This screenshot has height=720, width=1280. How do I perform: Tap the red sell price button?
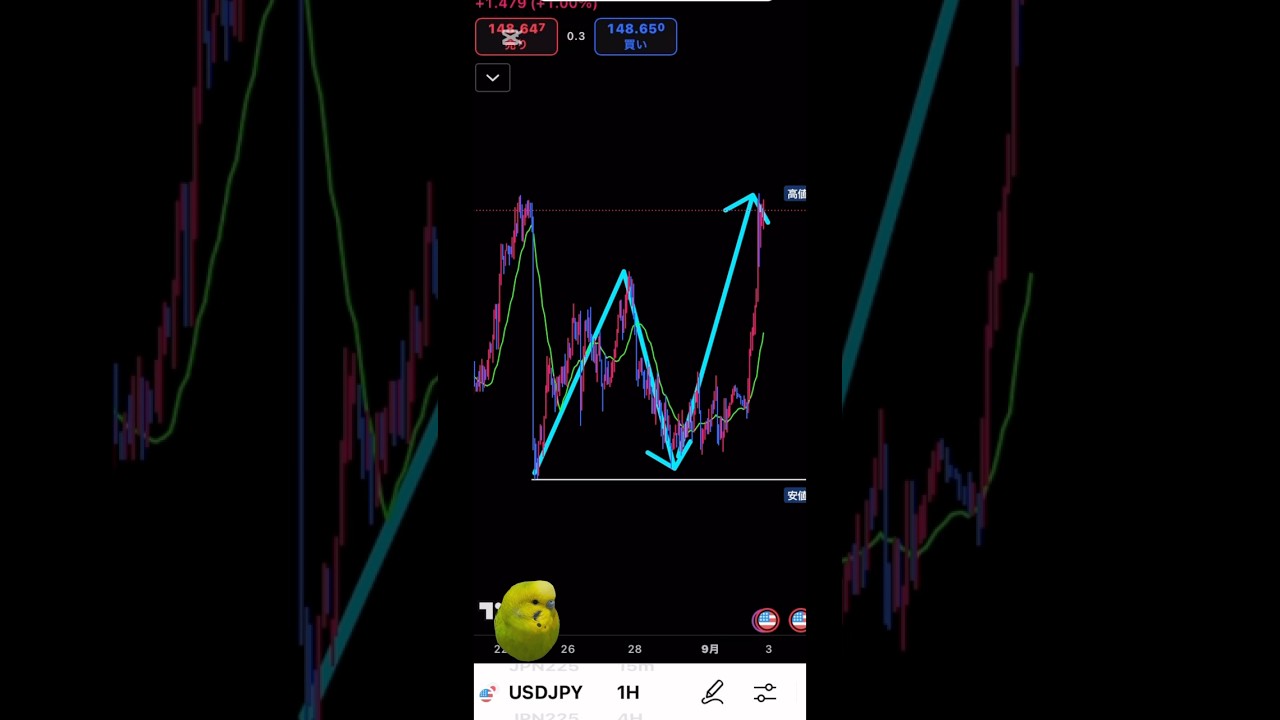pyautogui.click(x=516, y=37)
